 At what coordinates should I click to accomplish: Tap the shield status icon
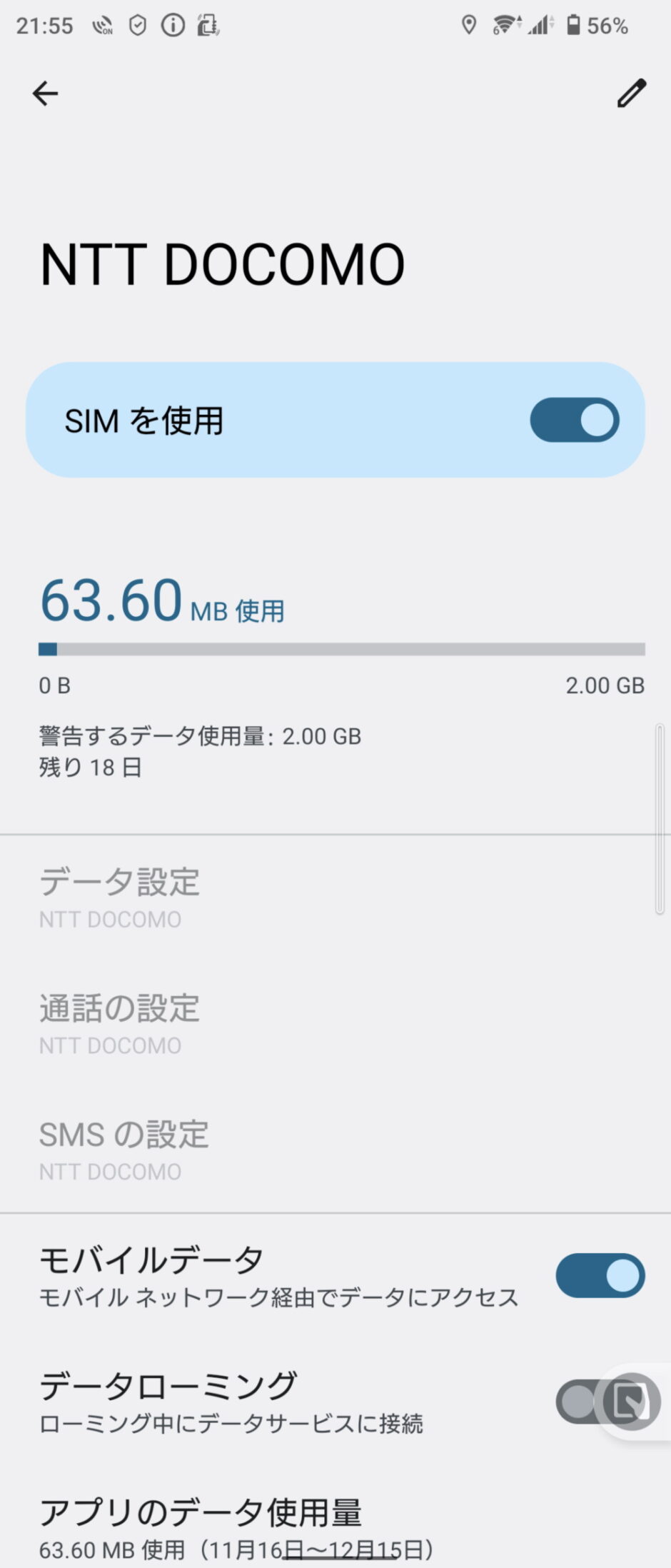tap(136, 24)
